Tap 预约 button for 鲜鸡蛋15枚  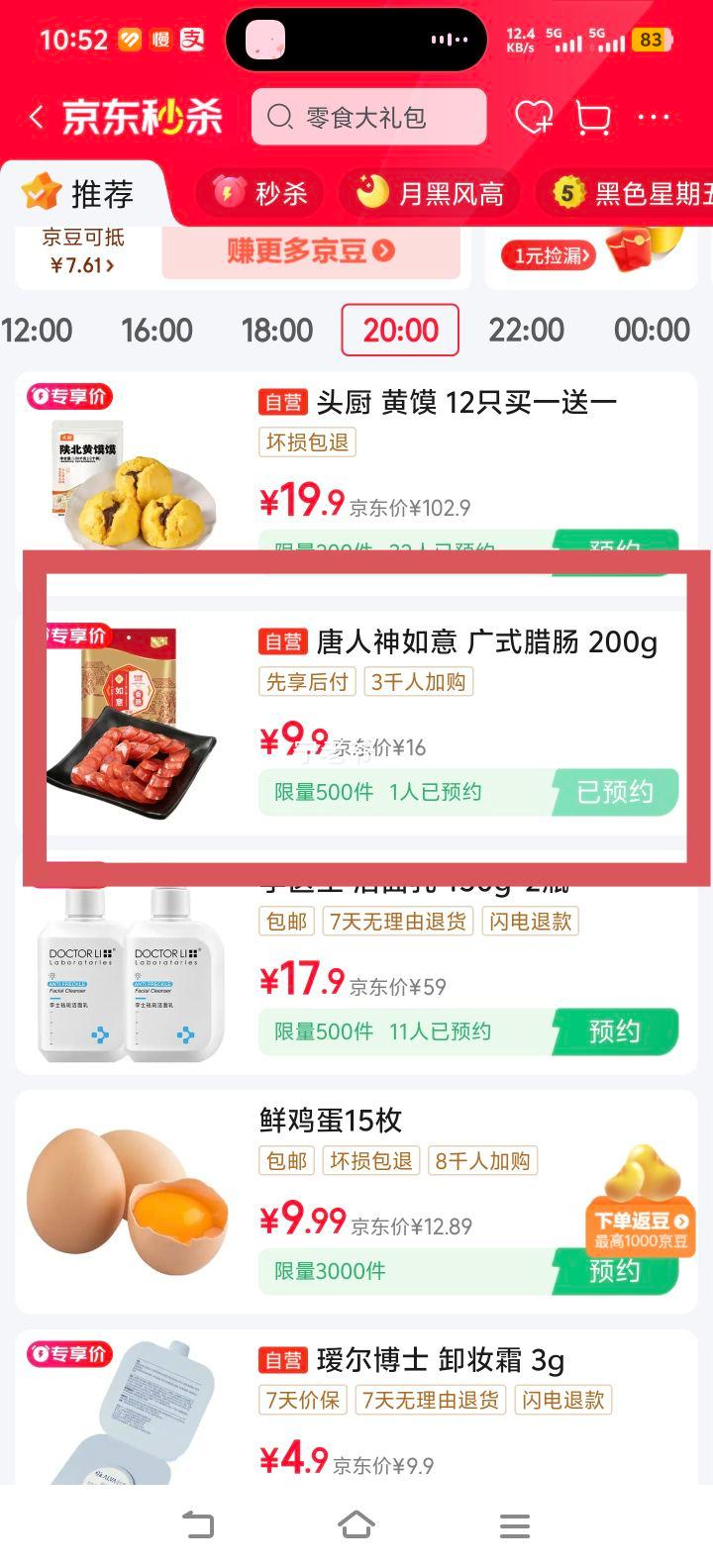click(x=616, y=1270)
